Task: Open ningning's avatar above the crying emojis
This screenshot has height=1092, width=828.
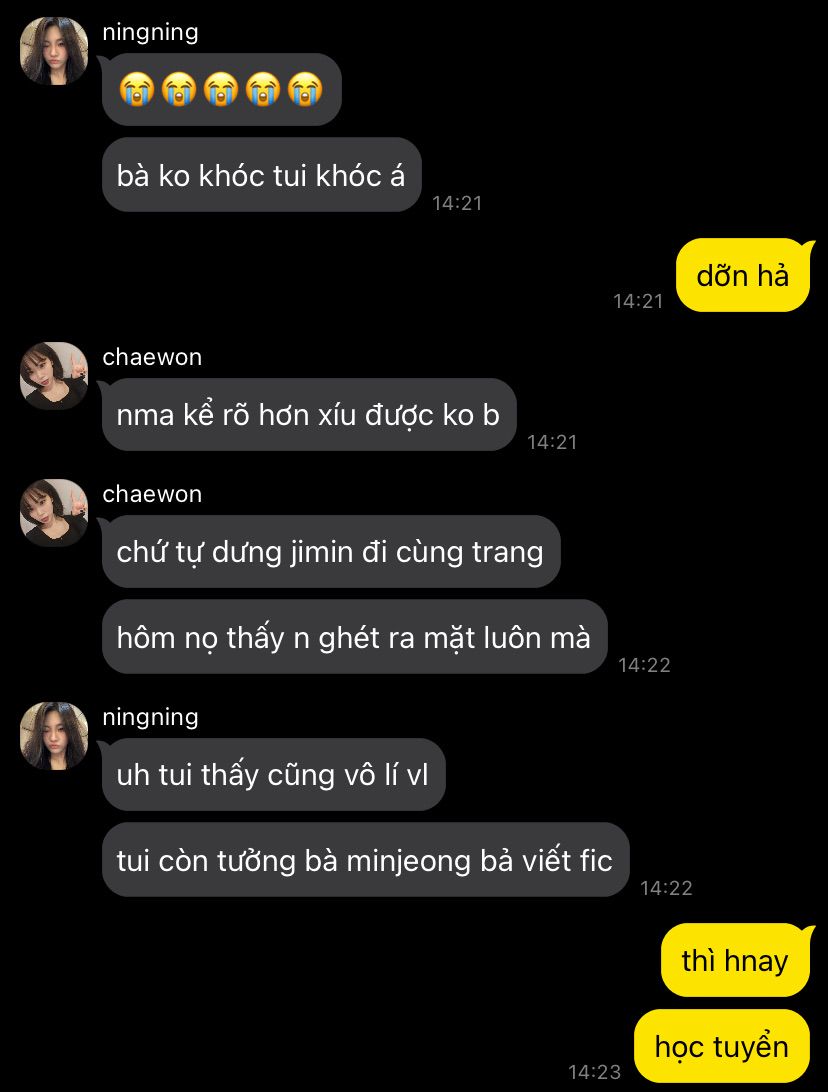Action: (54, 51)
